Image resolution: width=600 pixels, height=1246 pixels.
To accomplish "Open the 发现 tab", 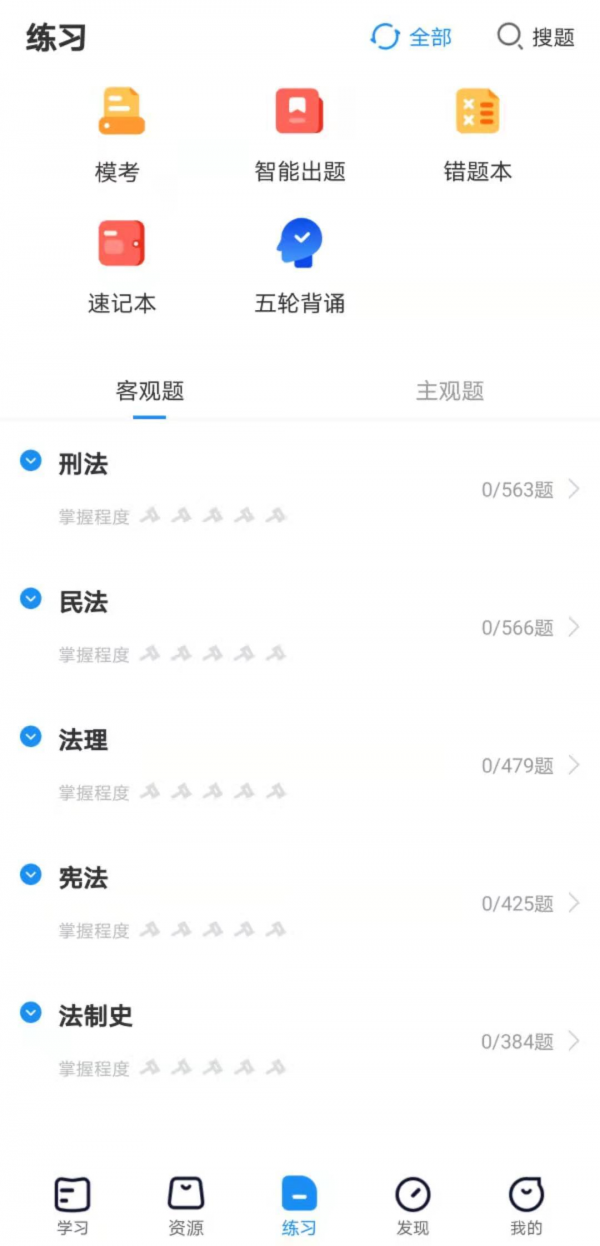I will (413, 1205).
